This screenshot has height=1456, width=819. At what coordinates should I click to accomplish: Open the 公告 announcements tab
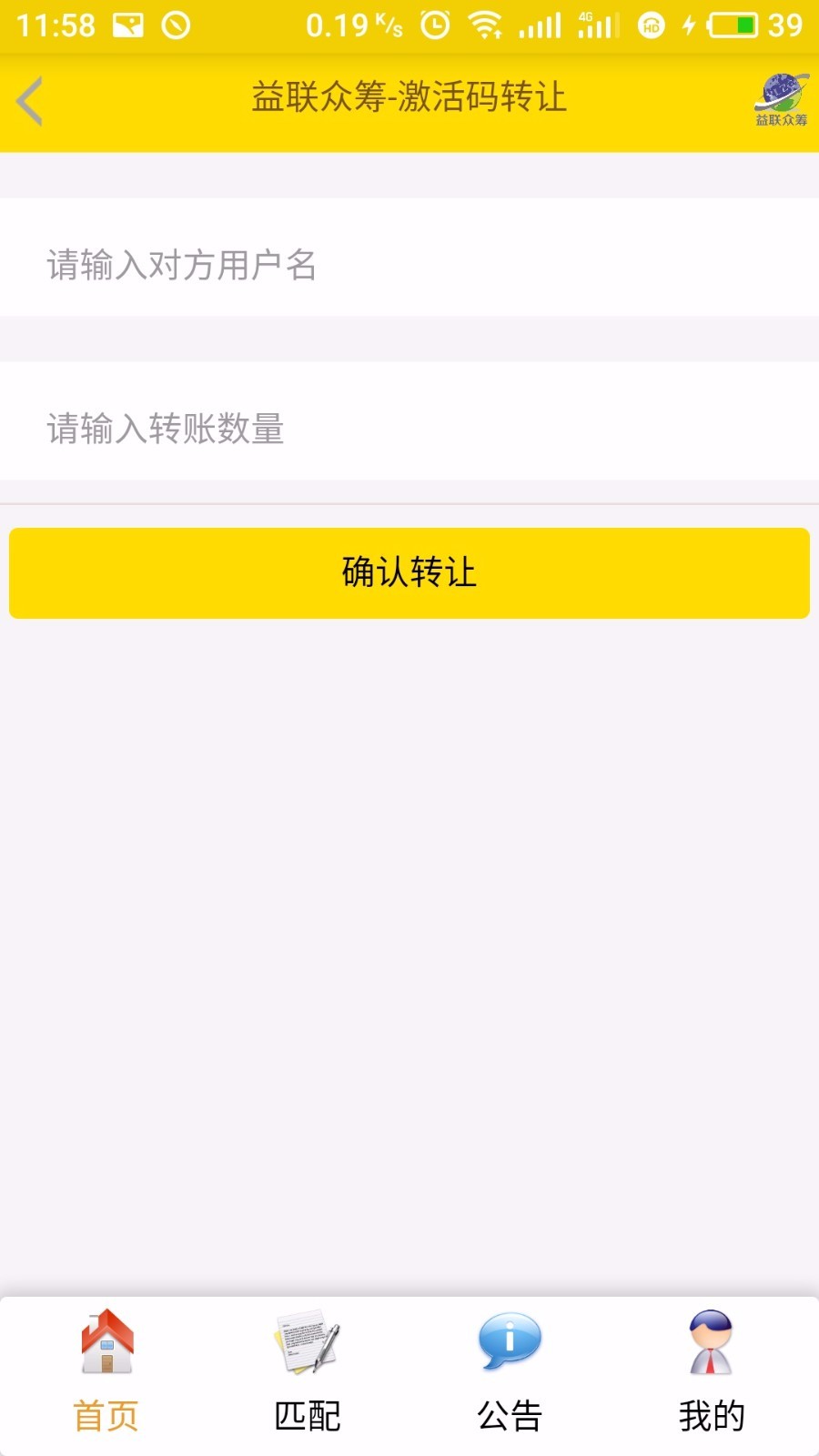(x=510, y=1374)
